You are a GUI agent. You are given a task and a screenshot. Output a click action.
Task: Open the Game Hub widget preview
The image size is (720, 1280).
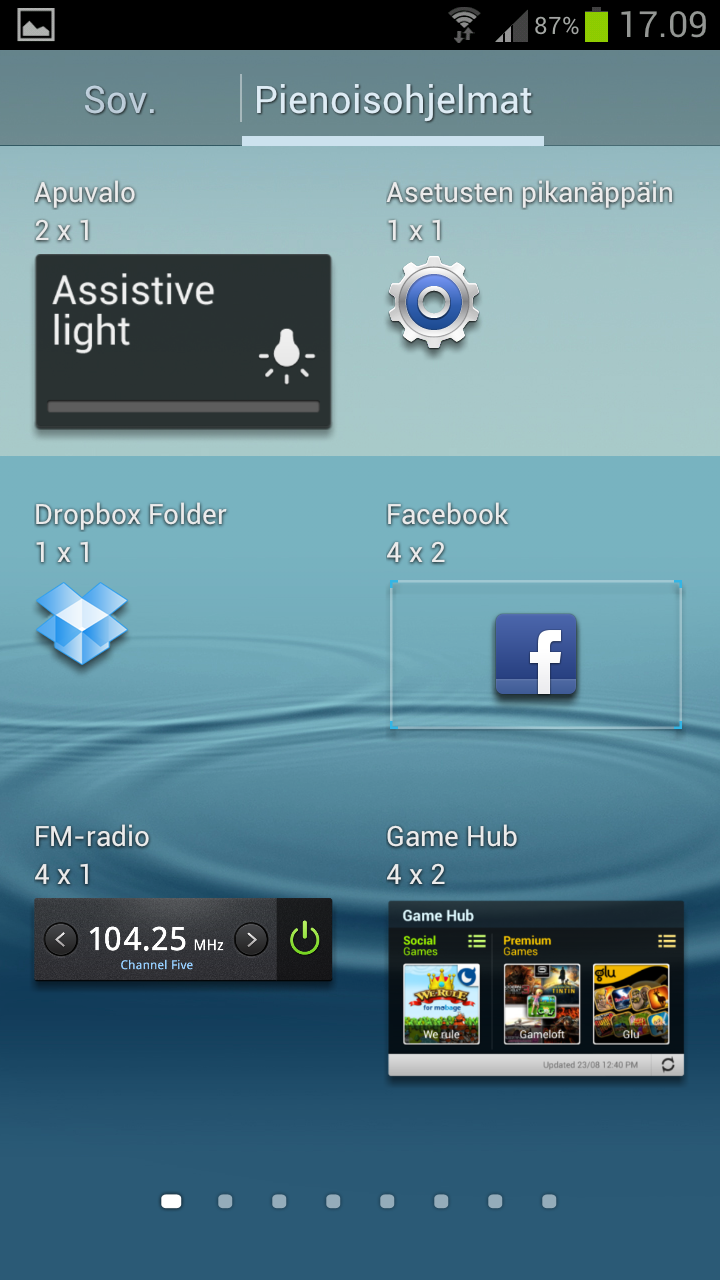tap(536, 989)
